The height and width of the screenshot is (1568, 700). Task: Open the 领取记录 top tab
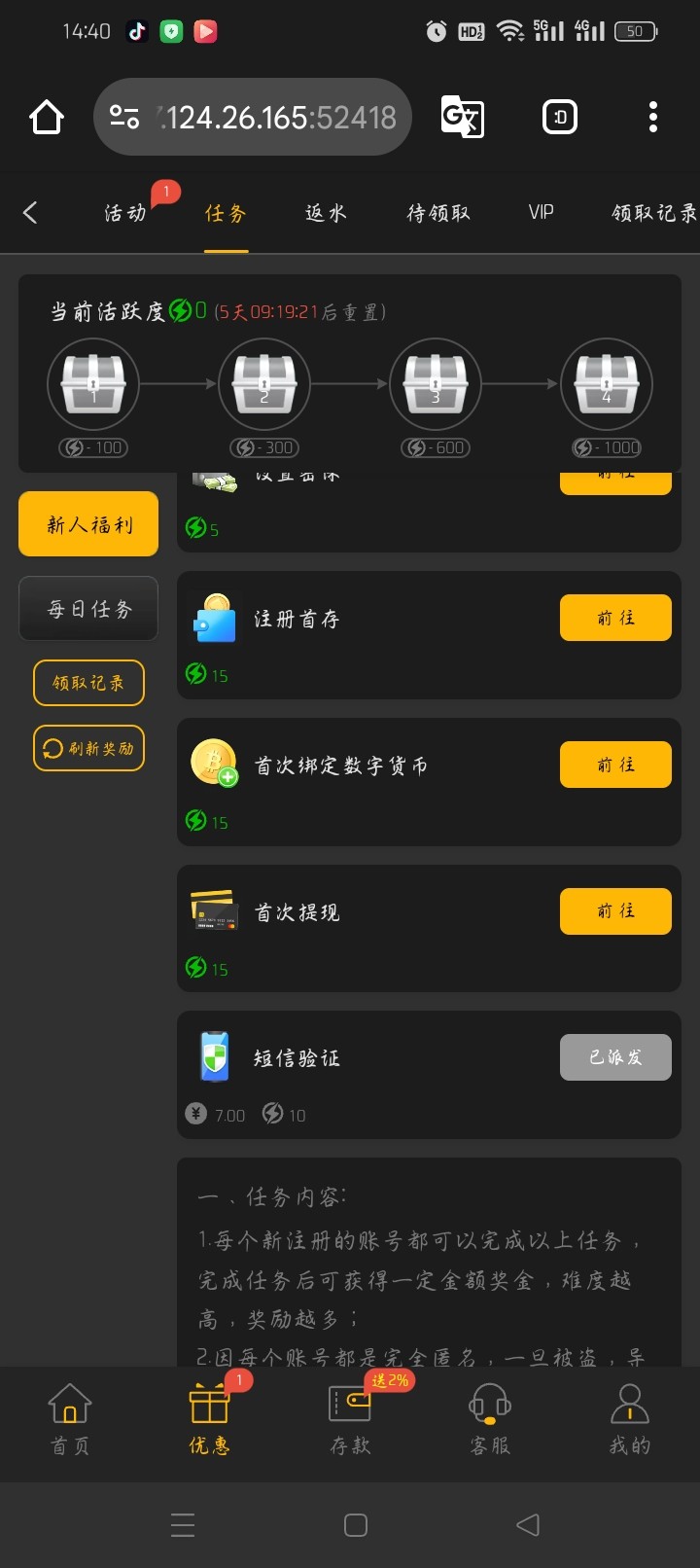653,213
